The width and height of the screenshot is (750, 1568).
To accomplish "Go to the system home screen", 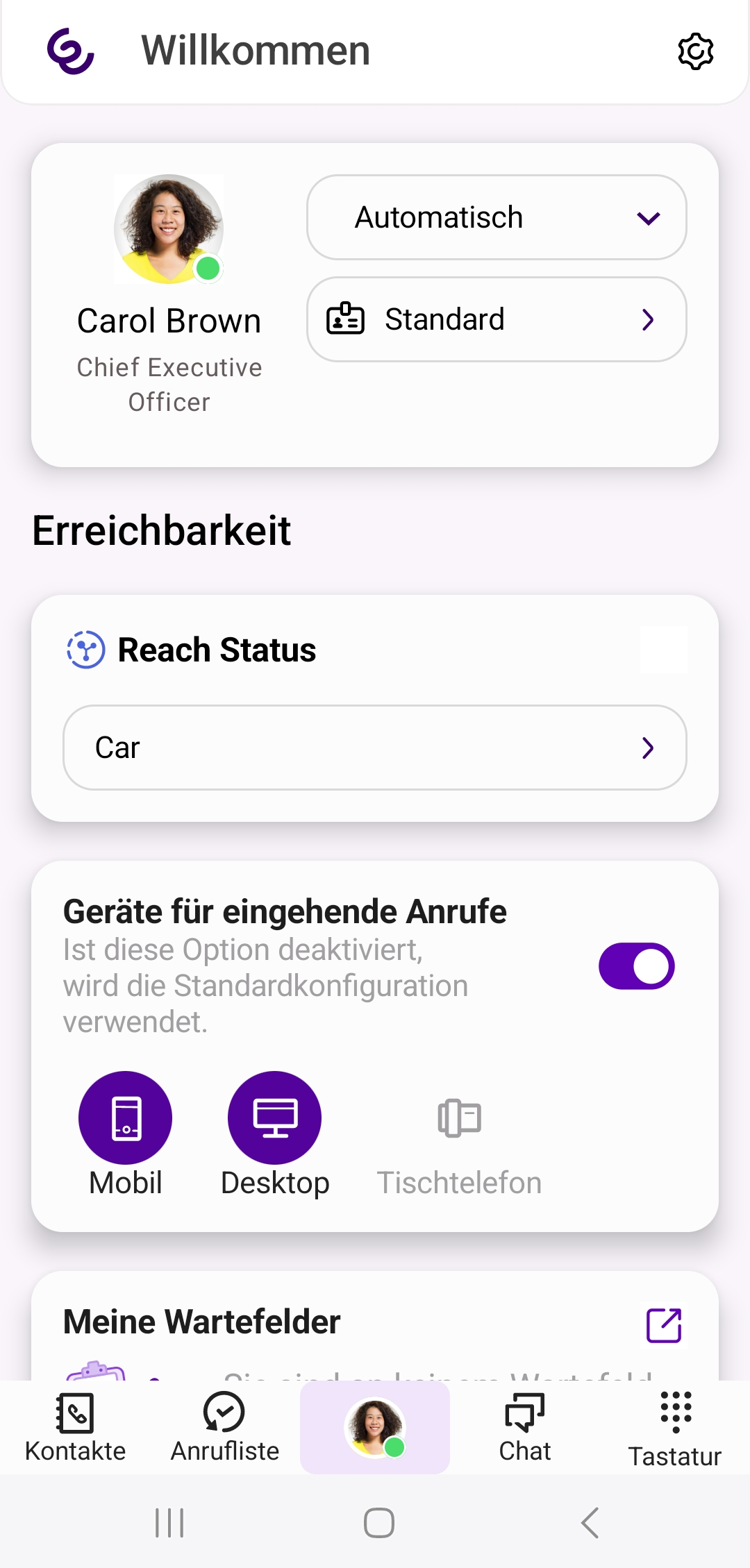I will [379, 1523].
